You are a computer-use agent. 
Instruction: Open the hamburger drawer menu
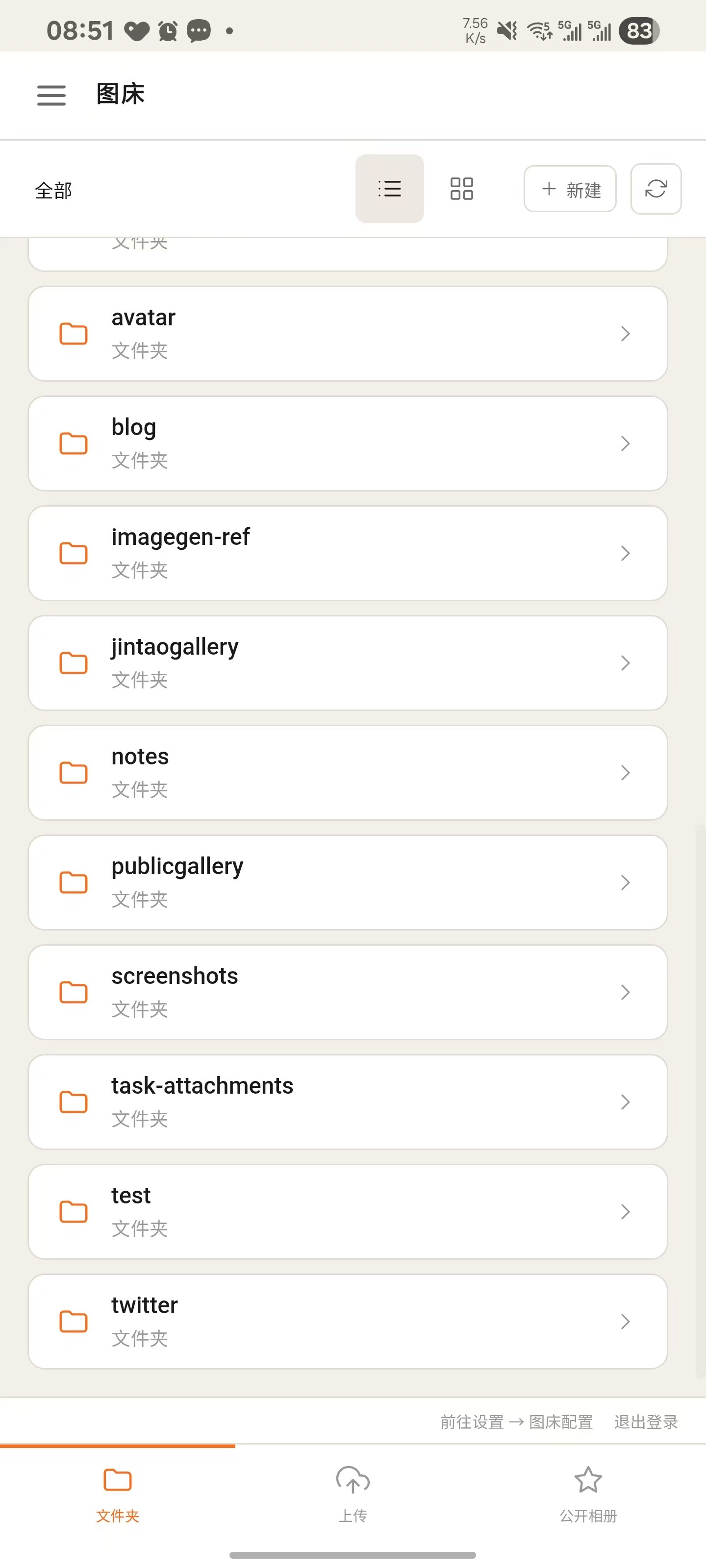click(x=51, y=95)
